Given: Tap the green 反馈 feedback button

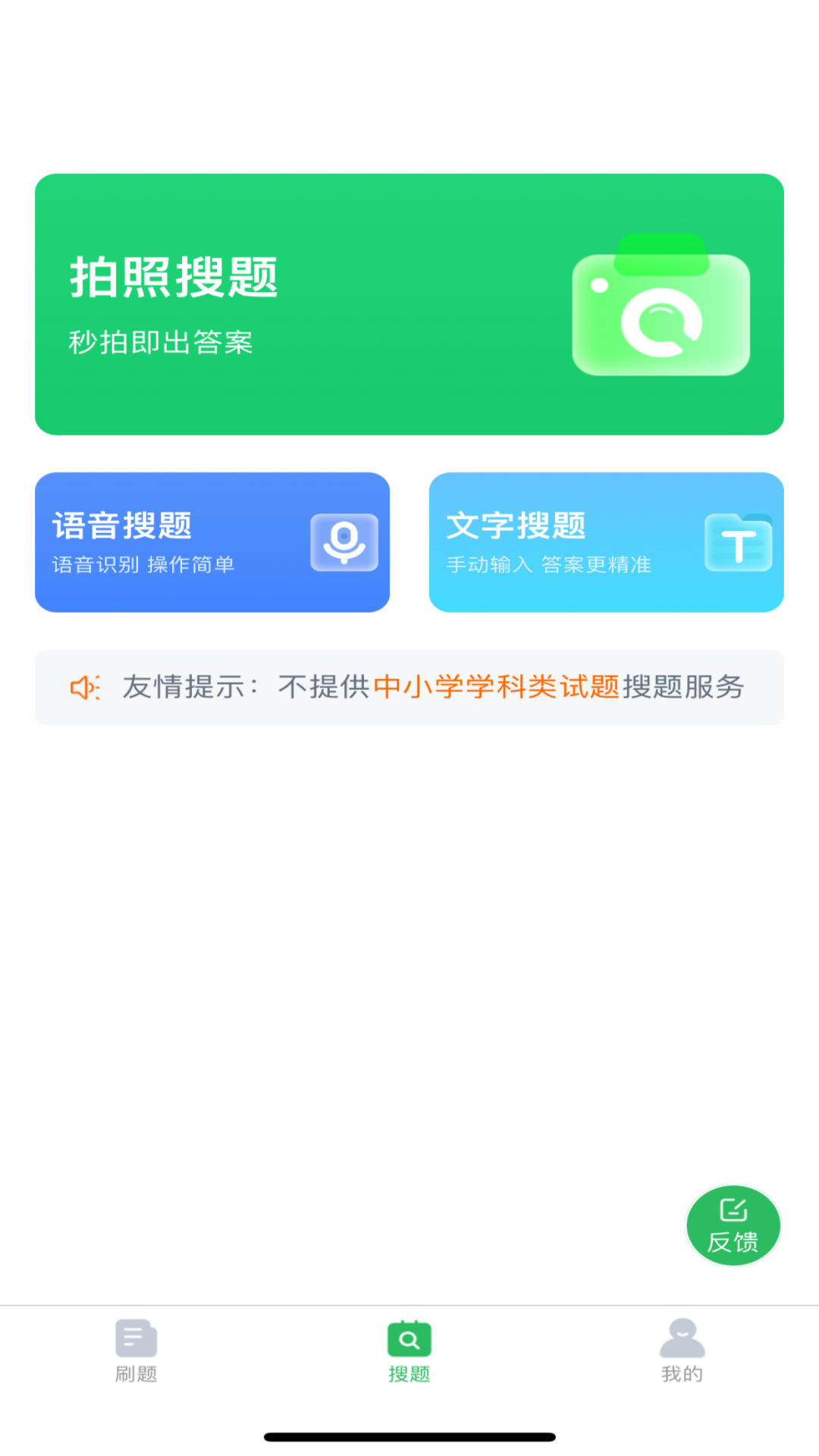Looking at the screenshot, I should [733, 1225].
